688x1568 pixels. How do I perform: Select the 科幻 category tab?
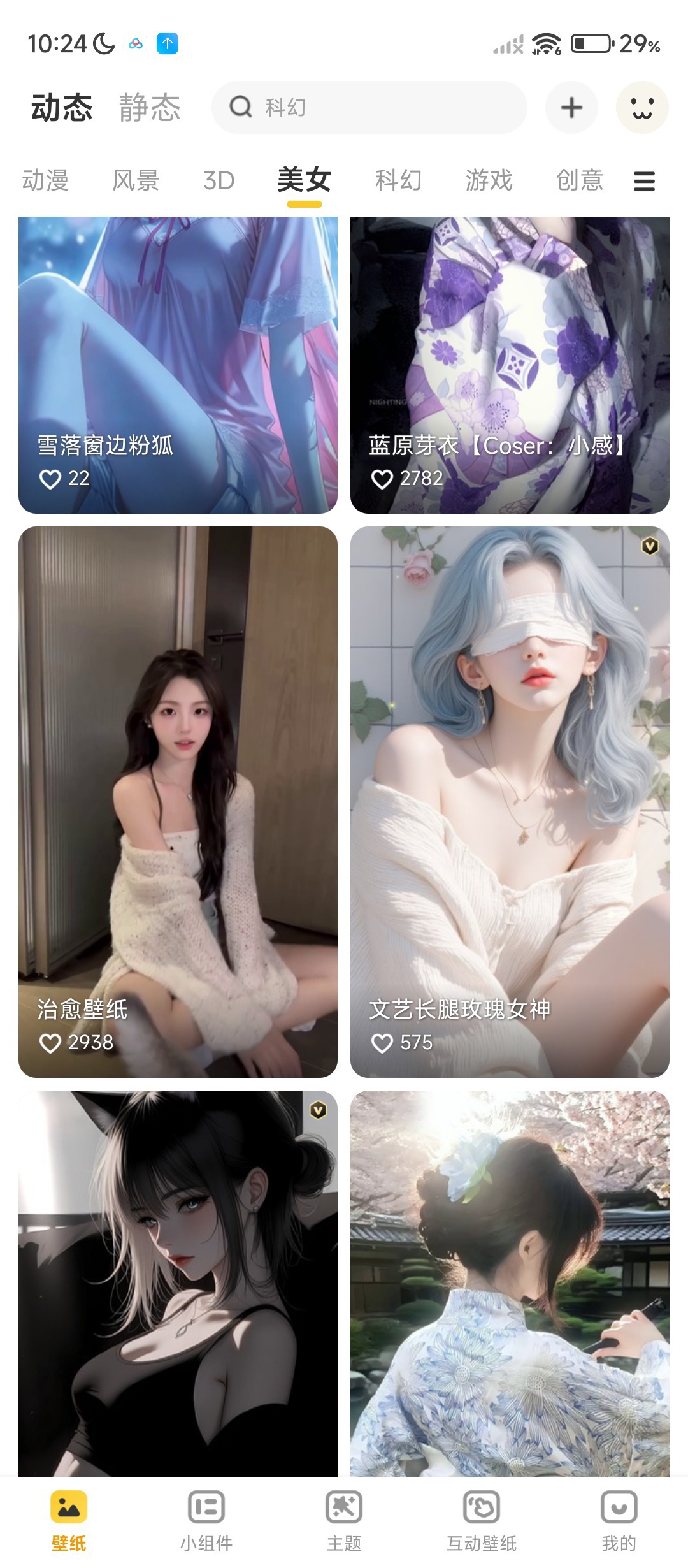pos(398,181)
